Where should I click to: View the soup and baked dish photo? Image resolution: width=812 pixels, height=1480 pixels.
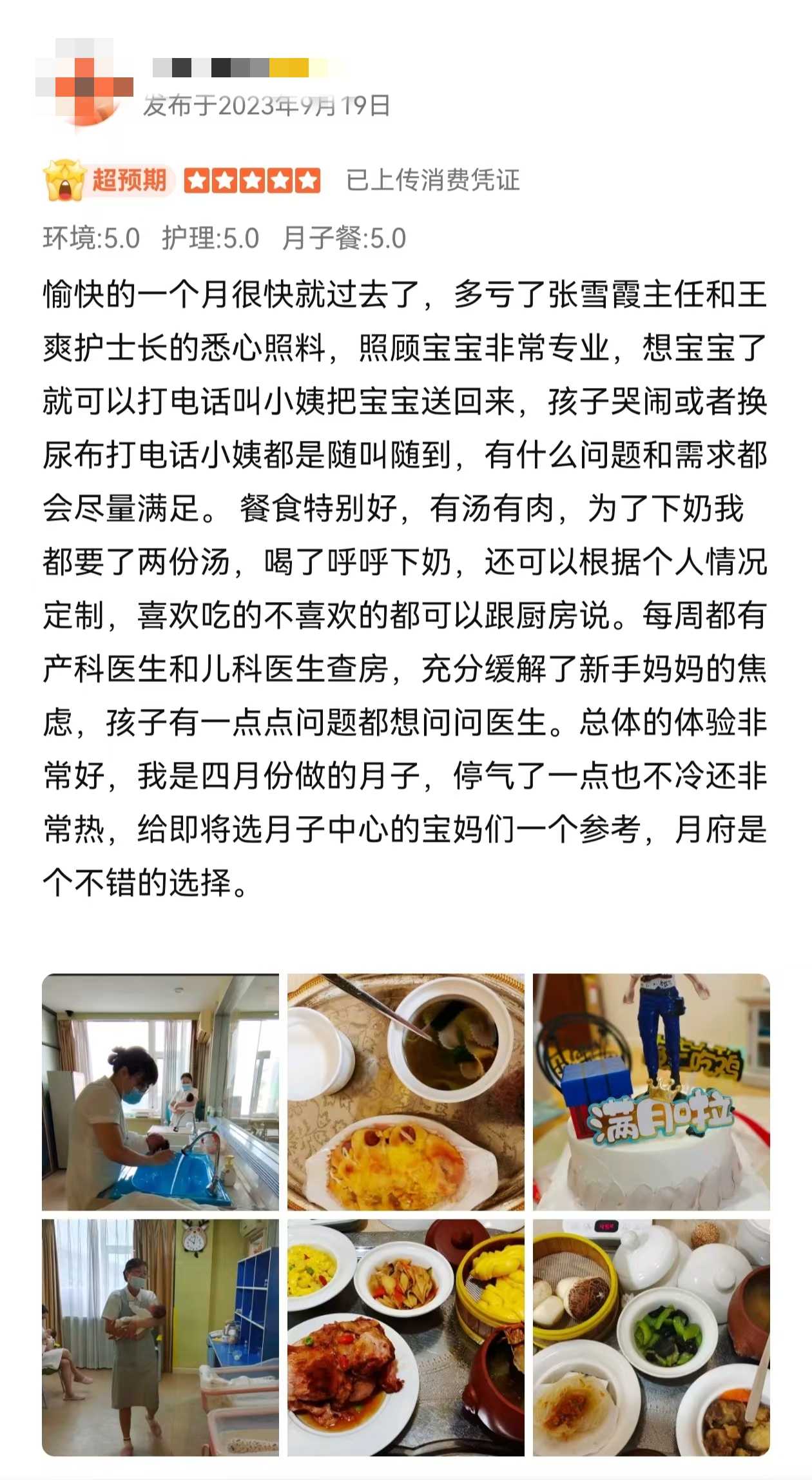coord(405,1091)
